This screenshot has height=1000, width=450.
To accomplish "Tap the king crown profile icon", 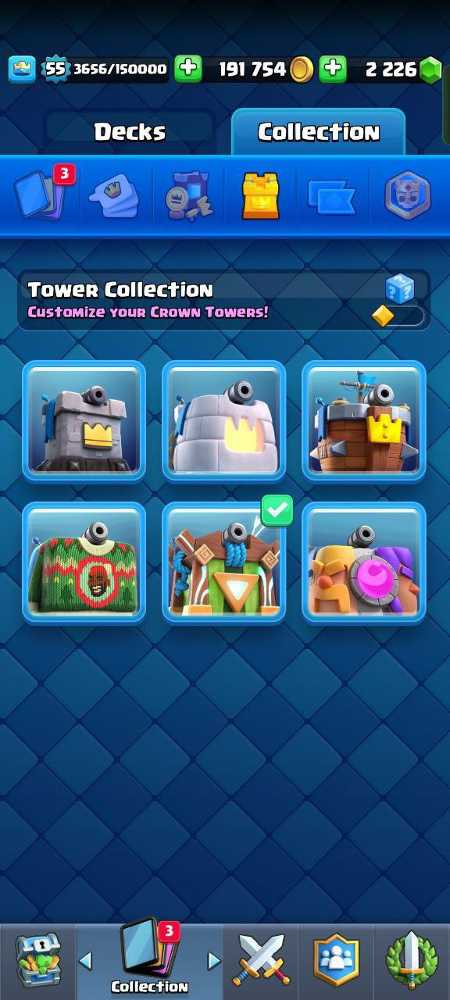I will tap(22, 69).
